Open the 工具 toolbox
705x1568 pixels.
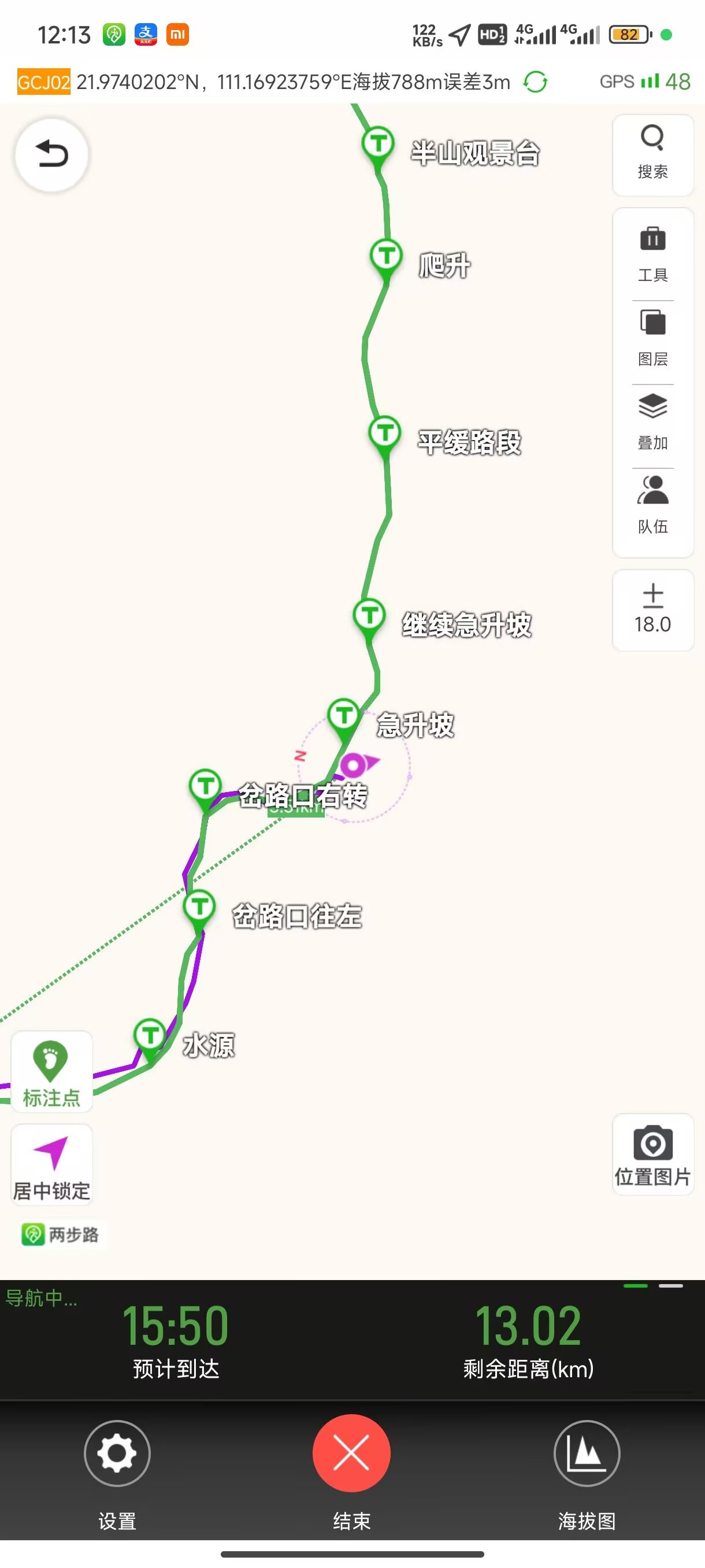tap(652, 254)
